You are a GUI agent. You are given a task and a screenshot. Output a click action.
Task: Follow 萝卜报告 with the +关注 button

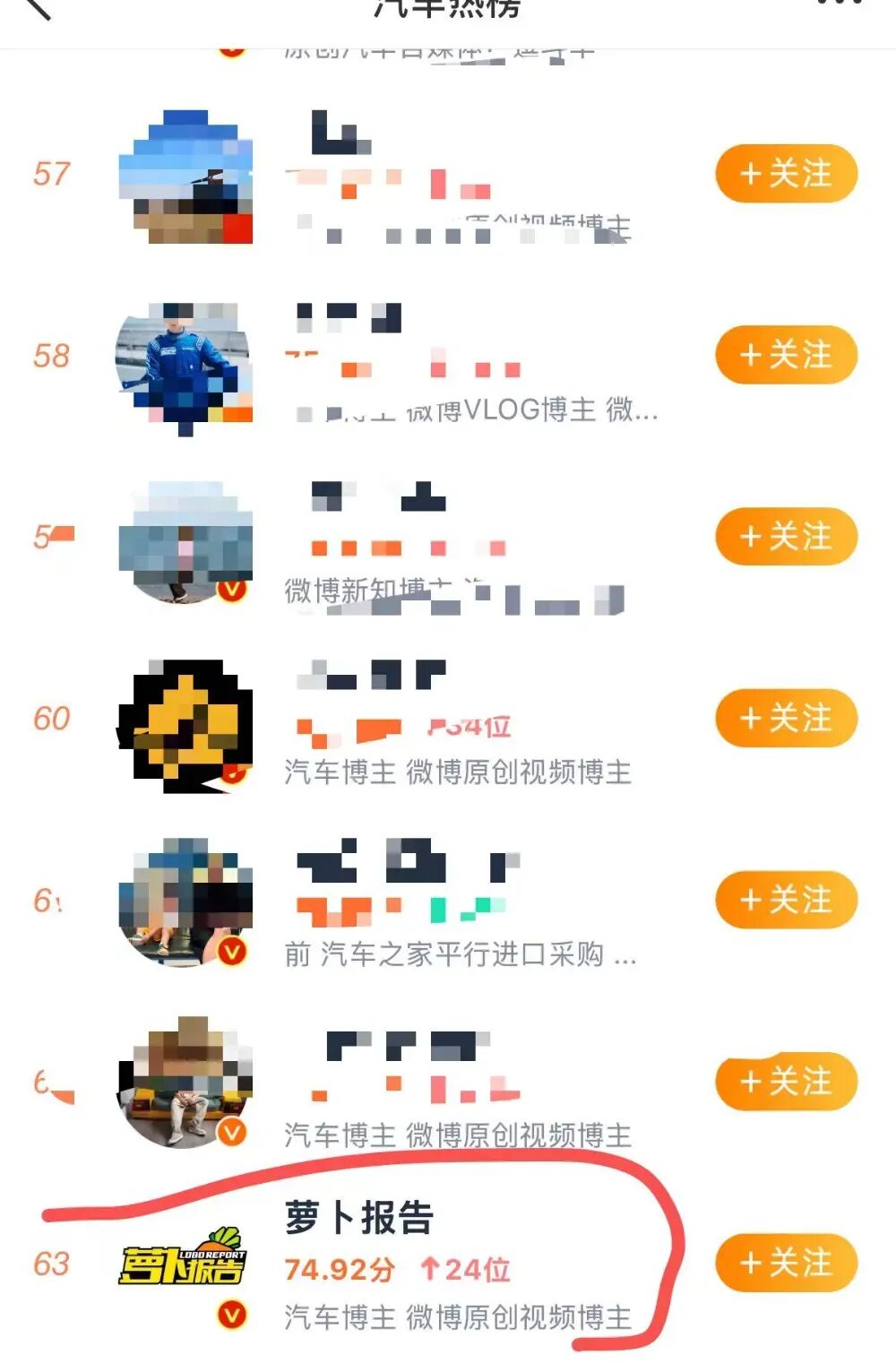click(x=786, y=1264)
